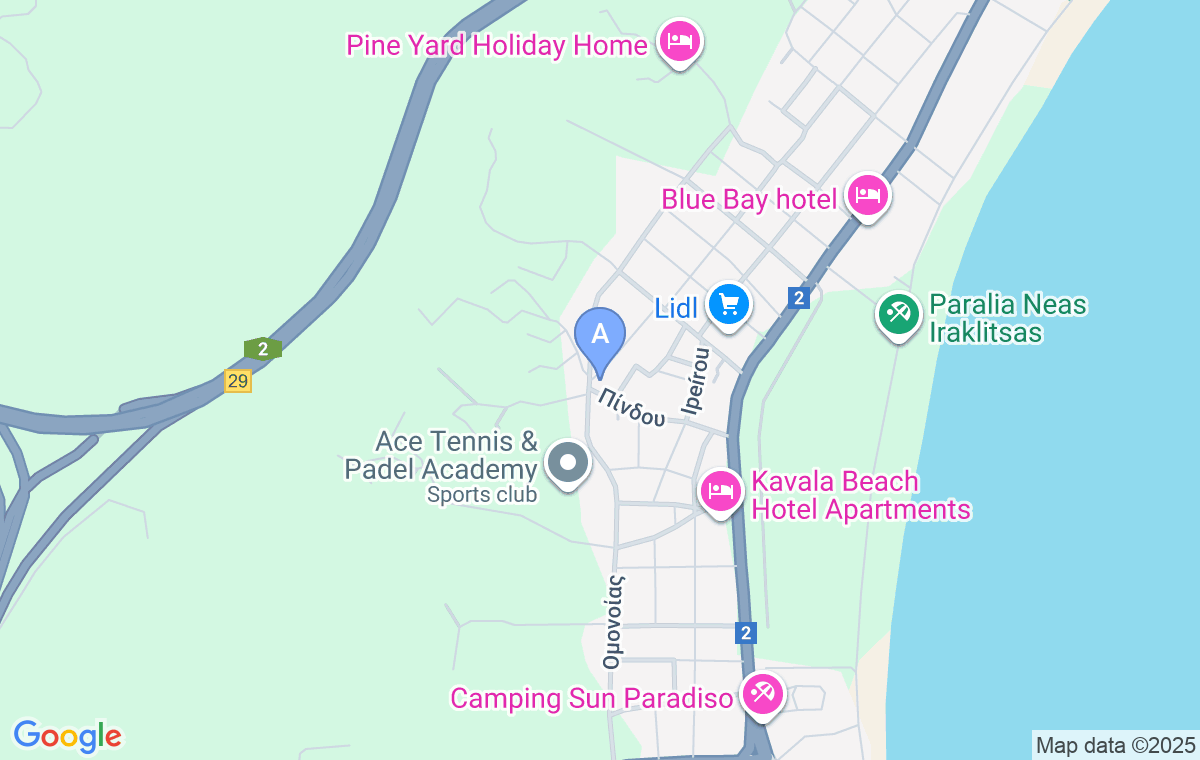Open the Lidl shopping pin
Image resolution: width=1200 pixels, height=760 pixels.
point(729,304)
